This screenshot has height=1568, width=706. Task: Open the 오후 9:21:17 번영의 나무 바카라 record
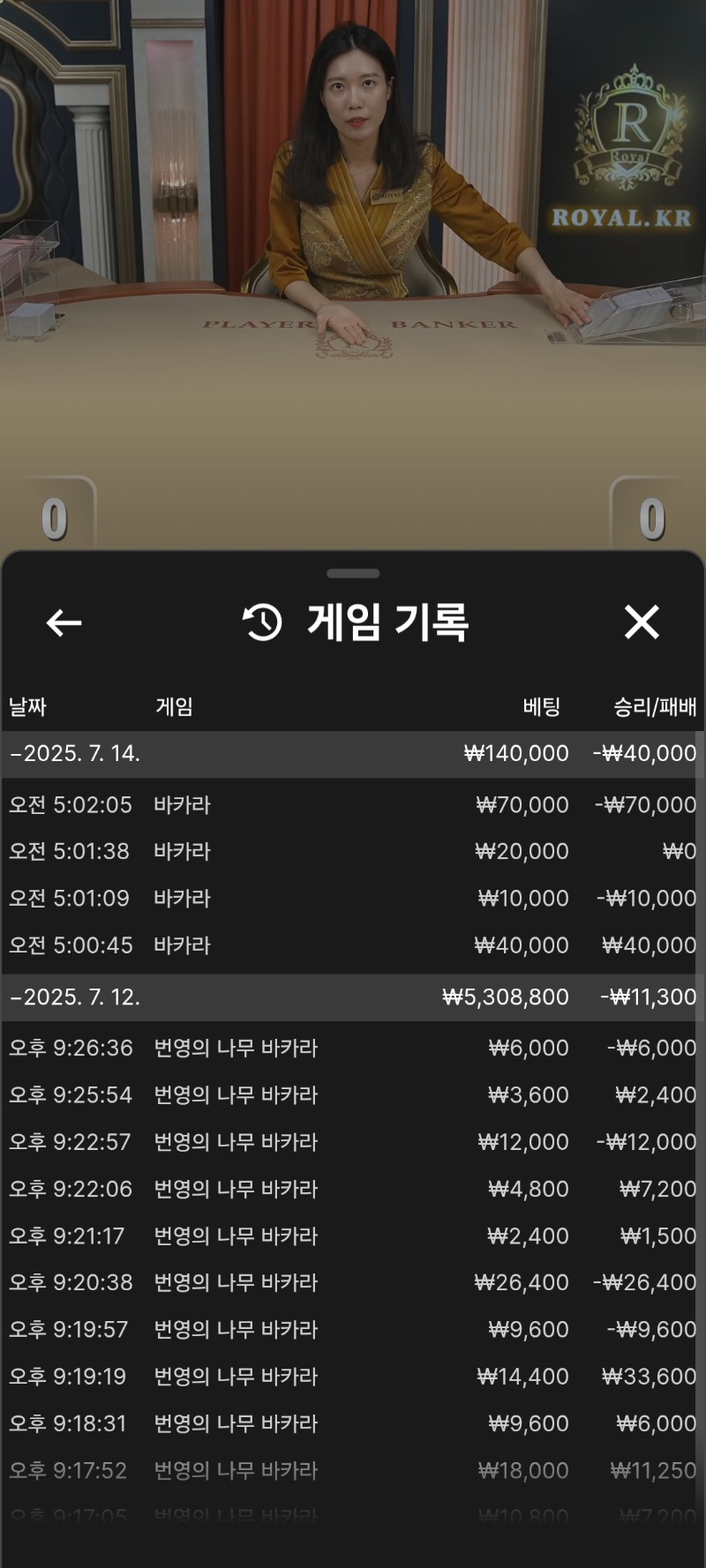(x=353, y=1236)
